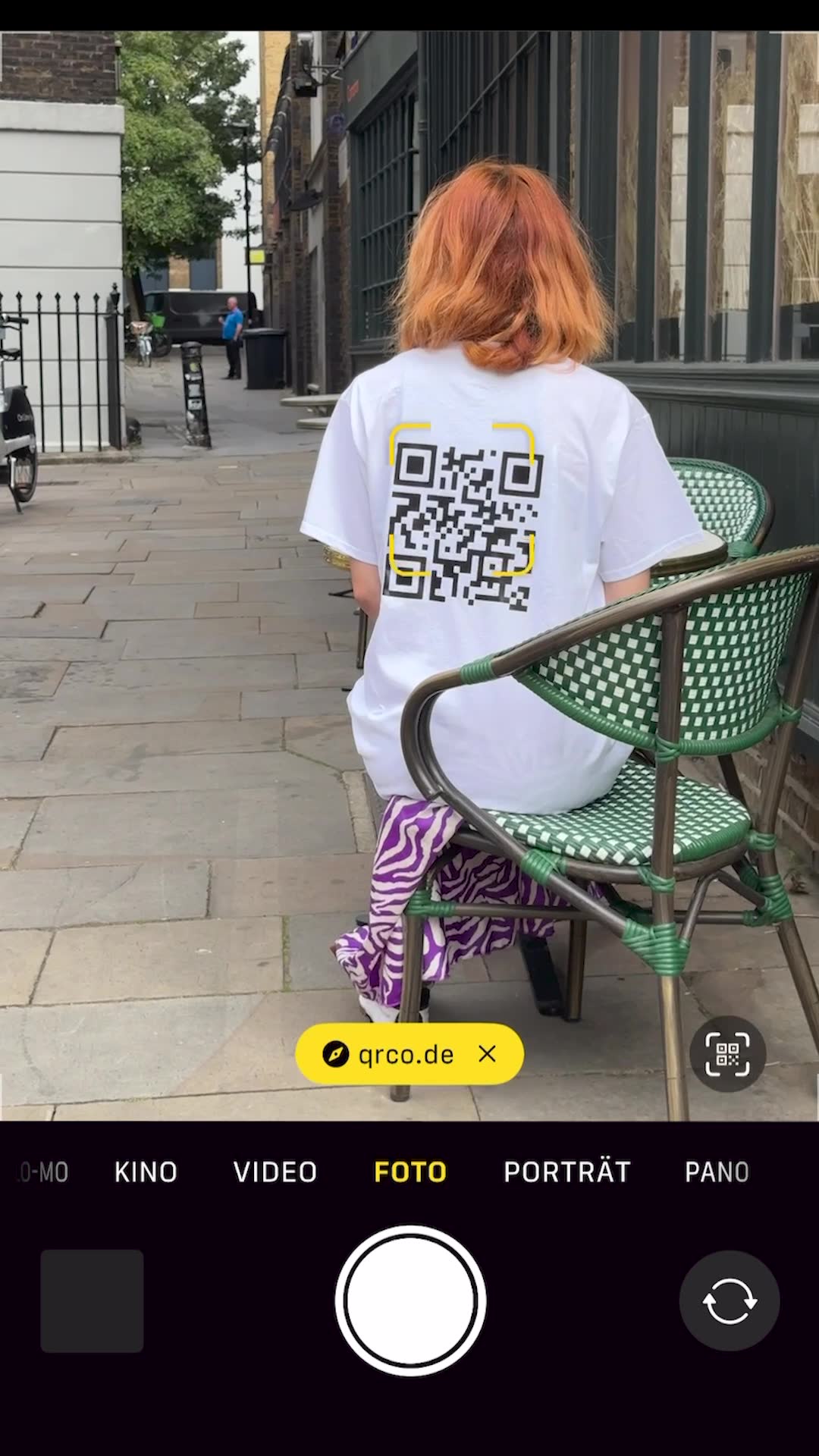Switch to KINO mode
819x1456 pixels.
146,1172
